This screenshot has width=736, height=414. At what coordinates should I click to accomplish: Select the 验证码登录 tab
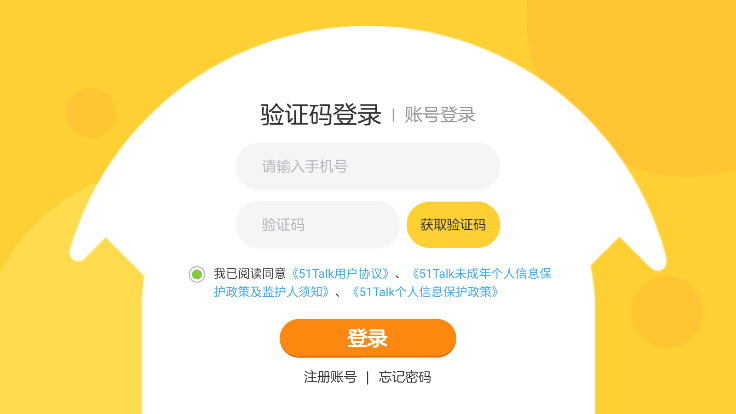click(x=320, y=115)
